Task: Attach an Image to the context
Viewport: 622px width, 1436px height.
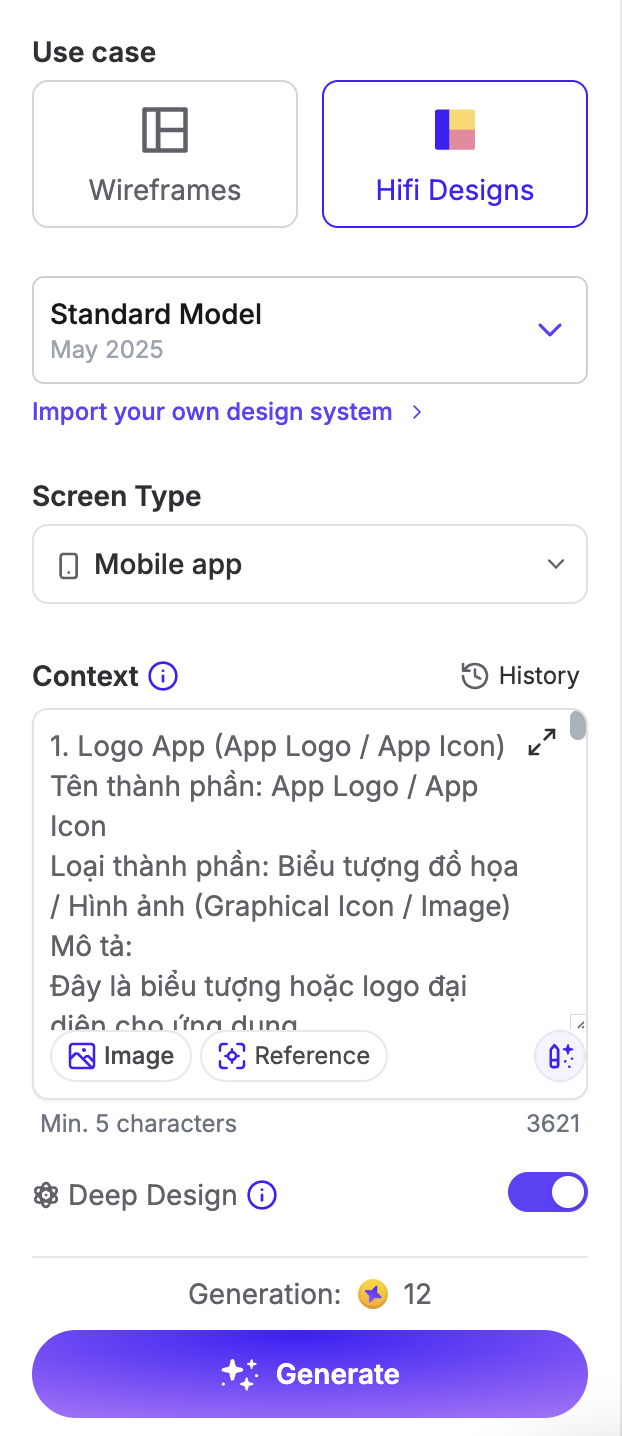Action: pyautogui.click(x=121, y=1056)
